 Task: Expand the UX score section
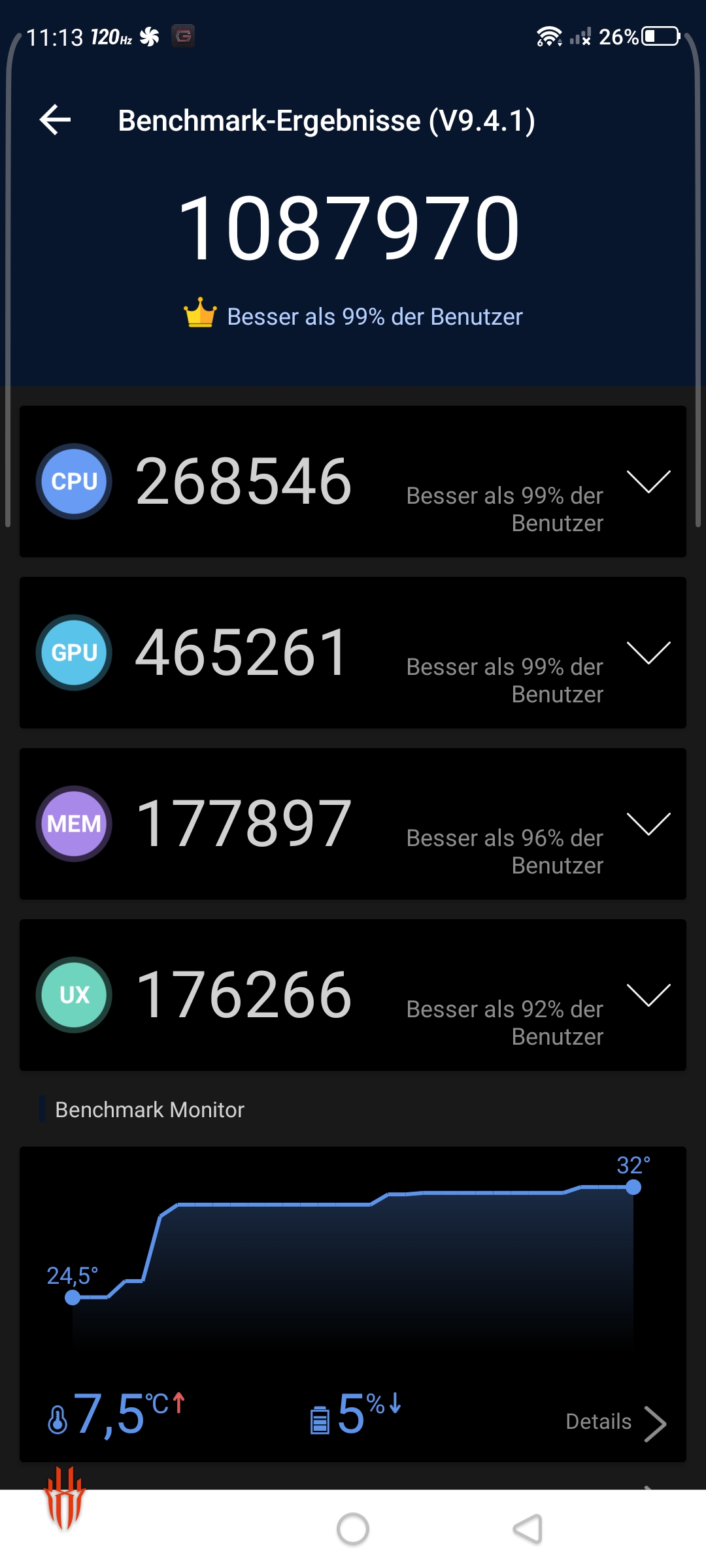648,995
